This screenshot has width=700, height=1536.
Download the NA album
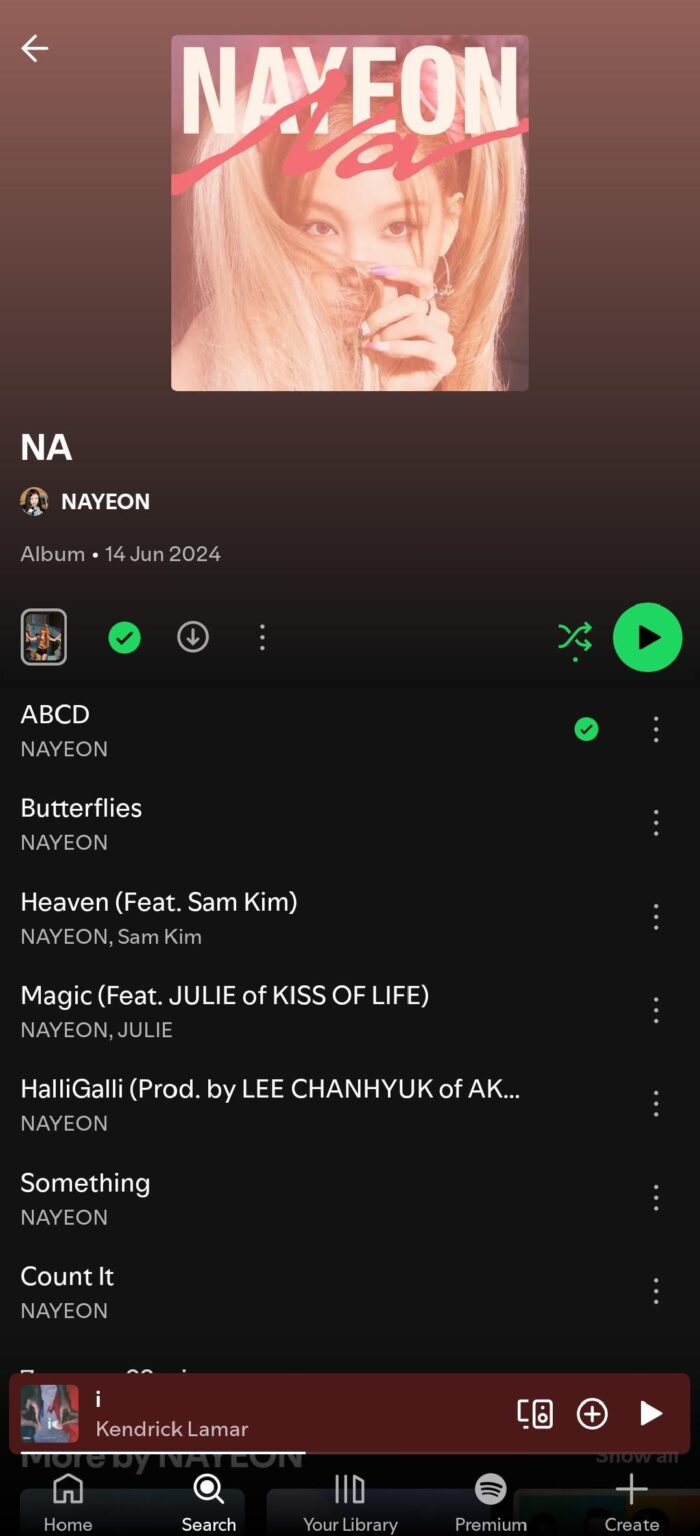pyautogui.click(x=193, y=637)
